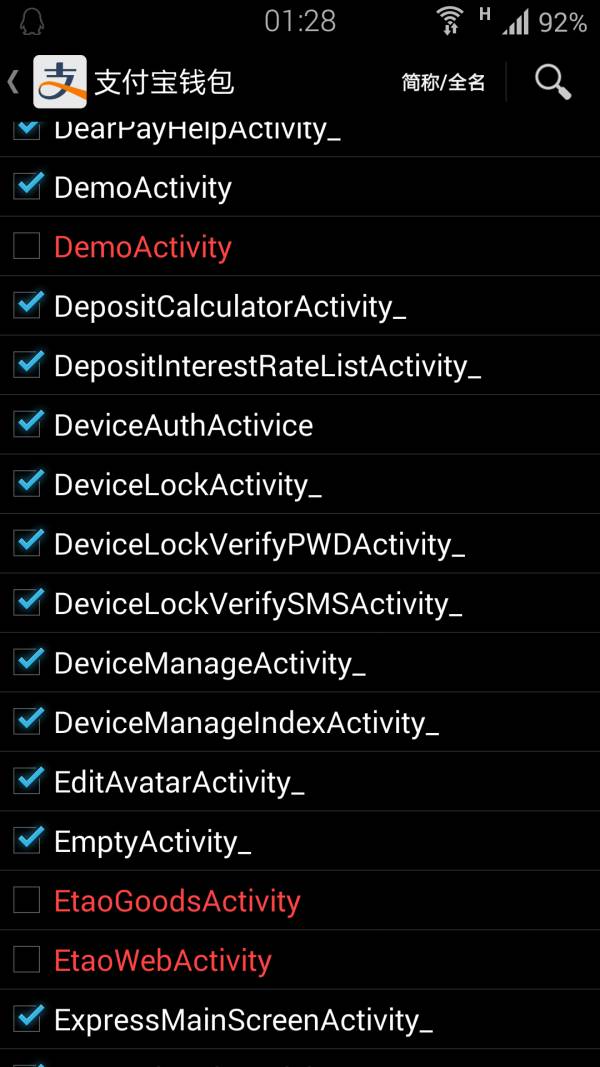Uncheck DeviceLockActivity_
600x1067 pixels.
[28, 484]
